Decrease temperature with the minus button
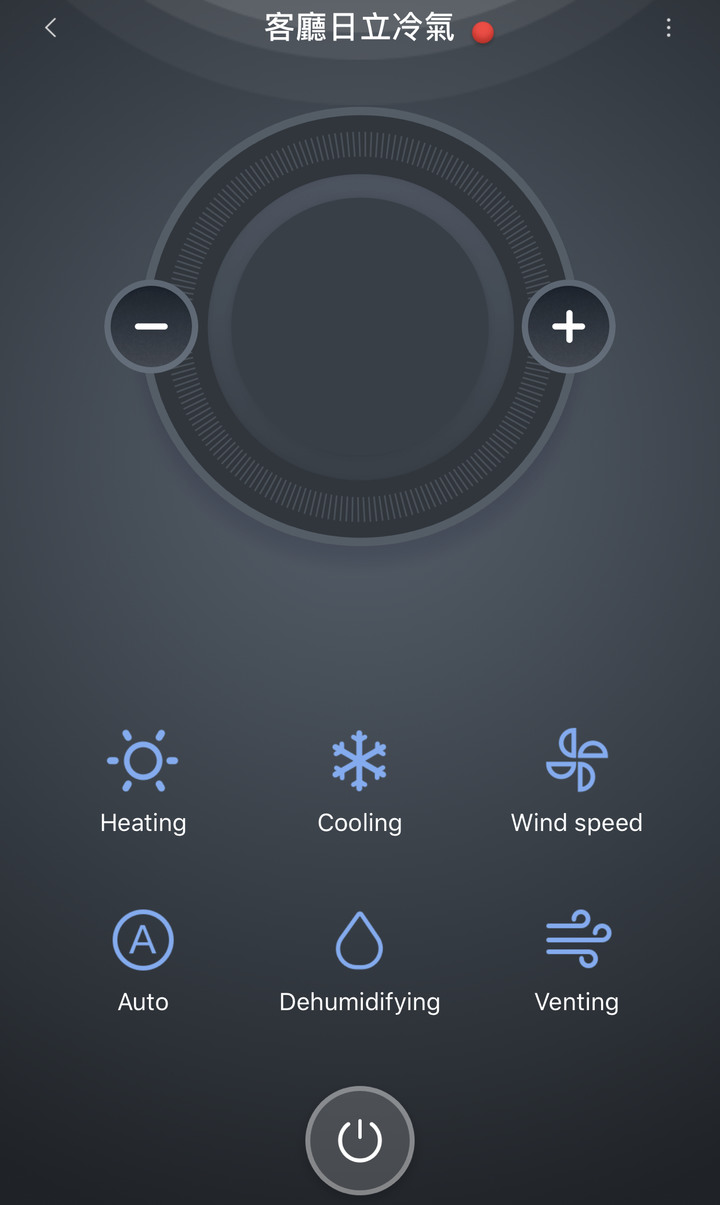The image size is (720, 1205). click(151, 326)
